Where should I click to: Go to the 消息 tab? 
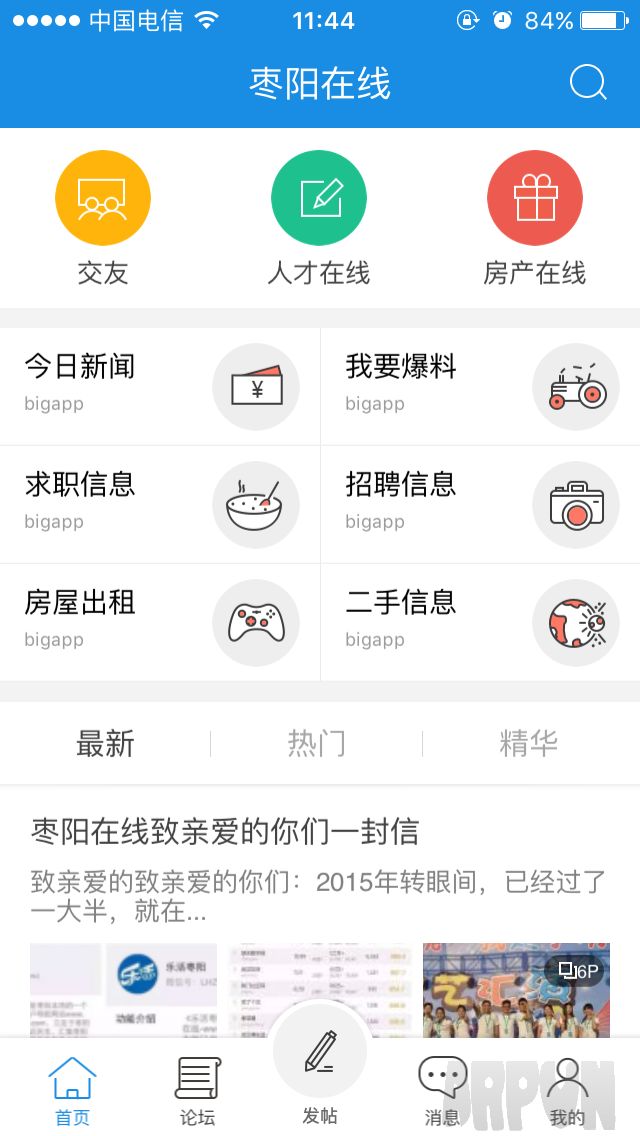pos(442,1090)
